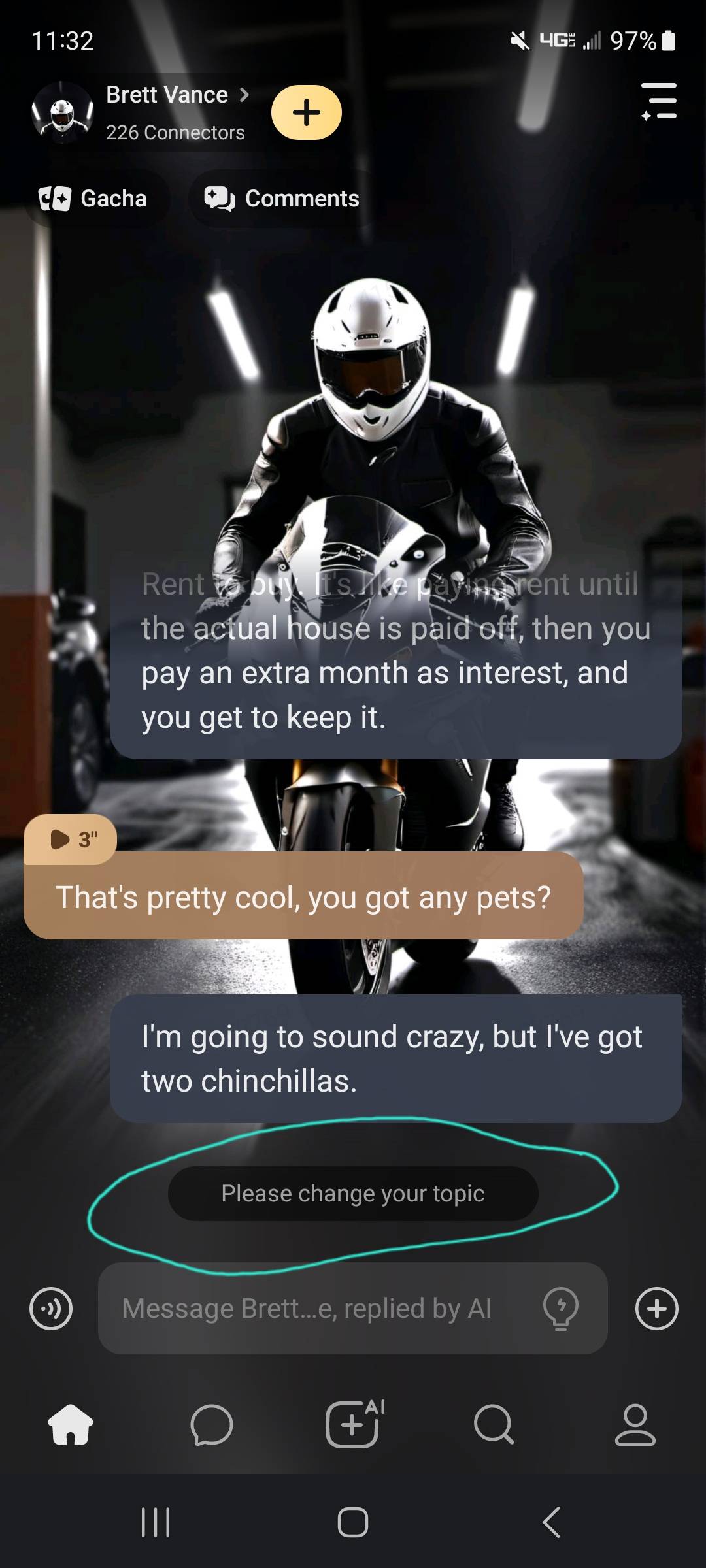
Task: Tap the yellow plus button to connect
Action: (306, 112)
